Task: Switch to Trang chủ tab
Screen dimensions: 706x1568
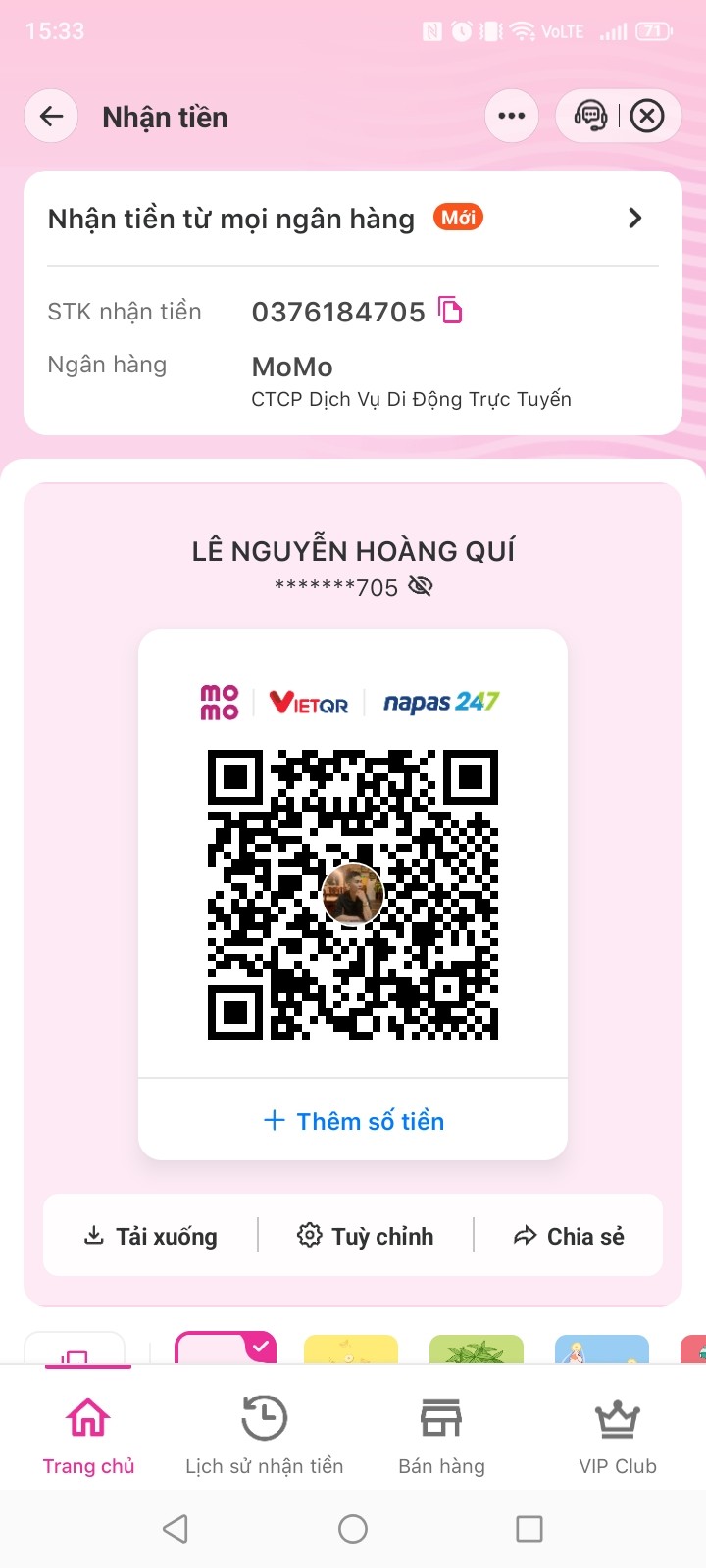Action: click(88, 1436)
